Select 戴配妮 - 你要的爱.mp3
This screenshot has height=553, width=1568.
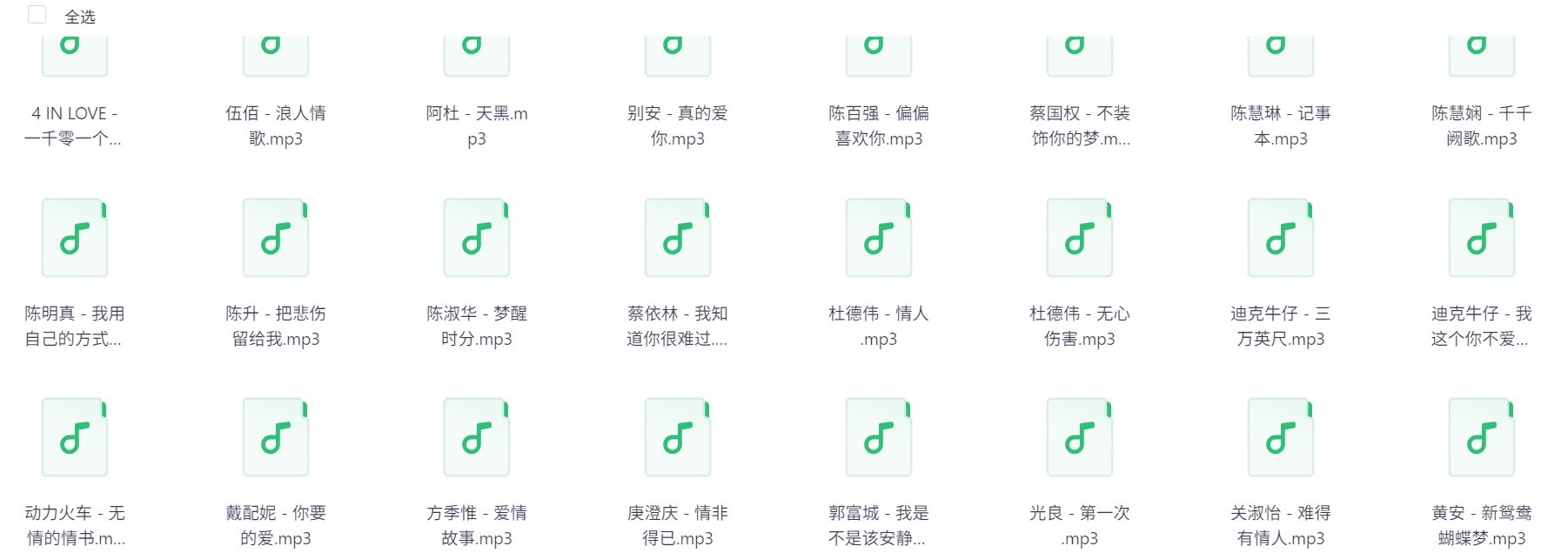[x=275, y=437]
